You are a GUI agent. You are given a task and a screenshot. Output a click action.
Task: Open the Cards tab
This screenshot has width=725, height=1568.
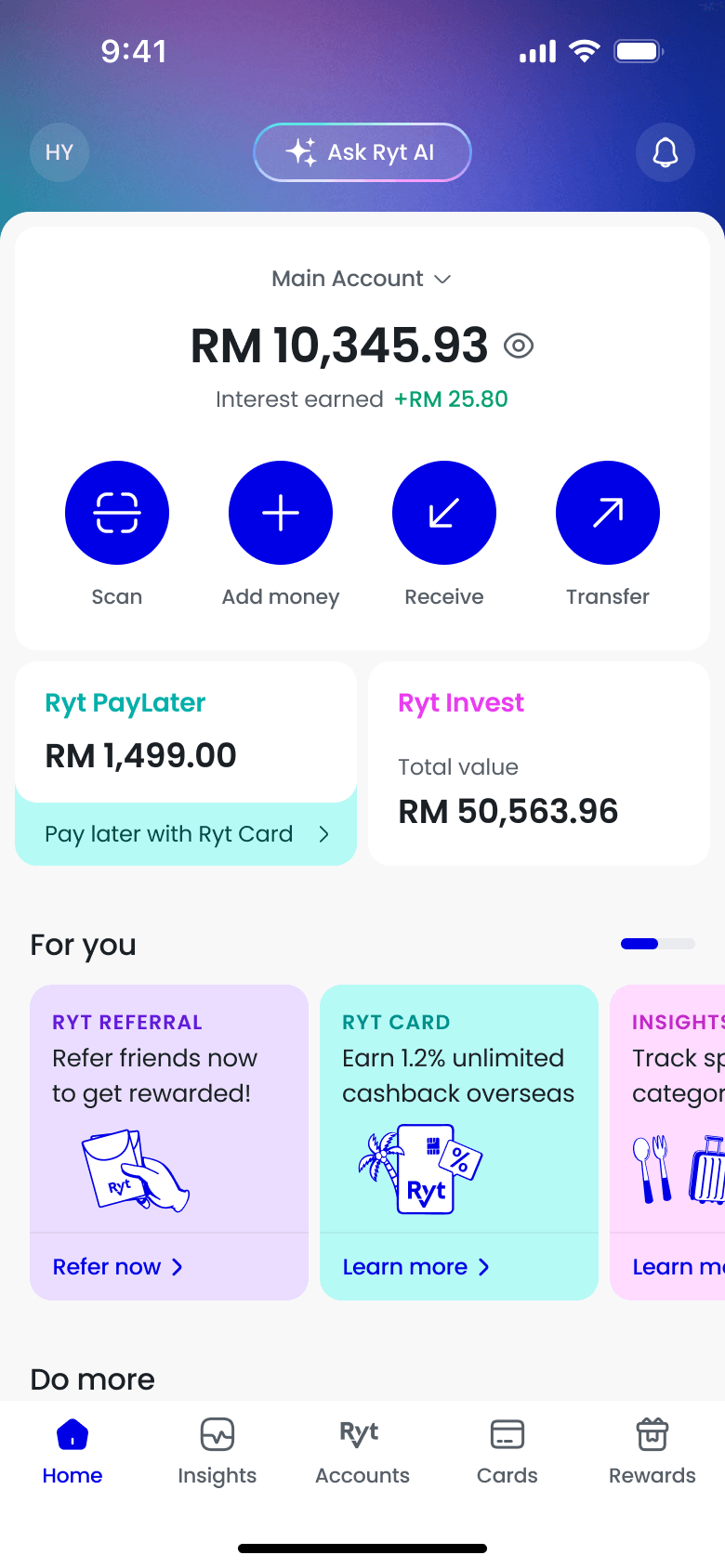click(507, 1451)
